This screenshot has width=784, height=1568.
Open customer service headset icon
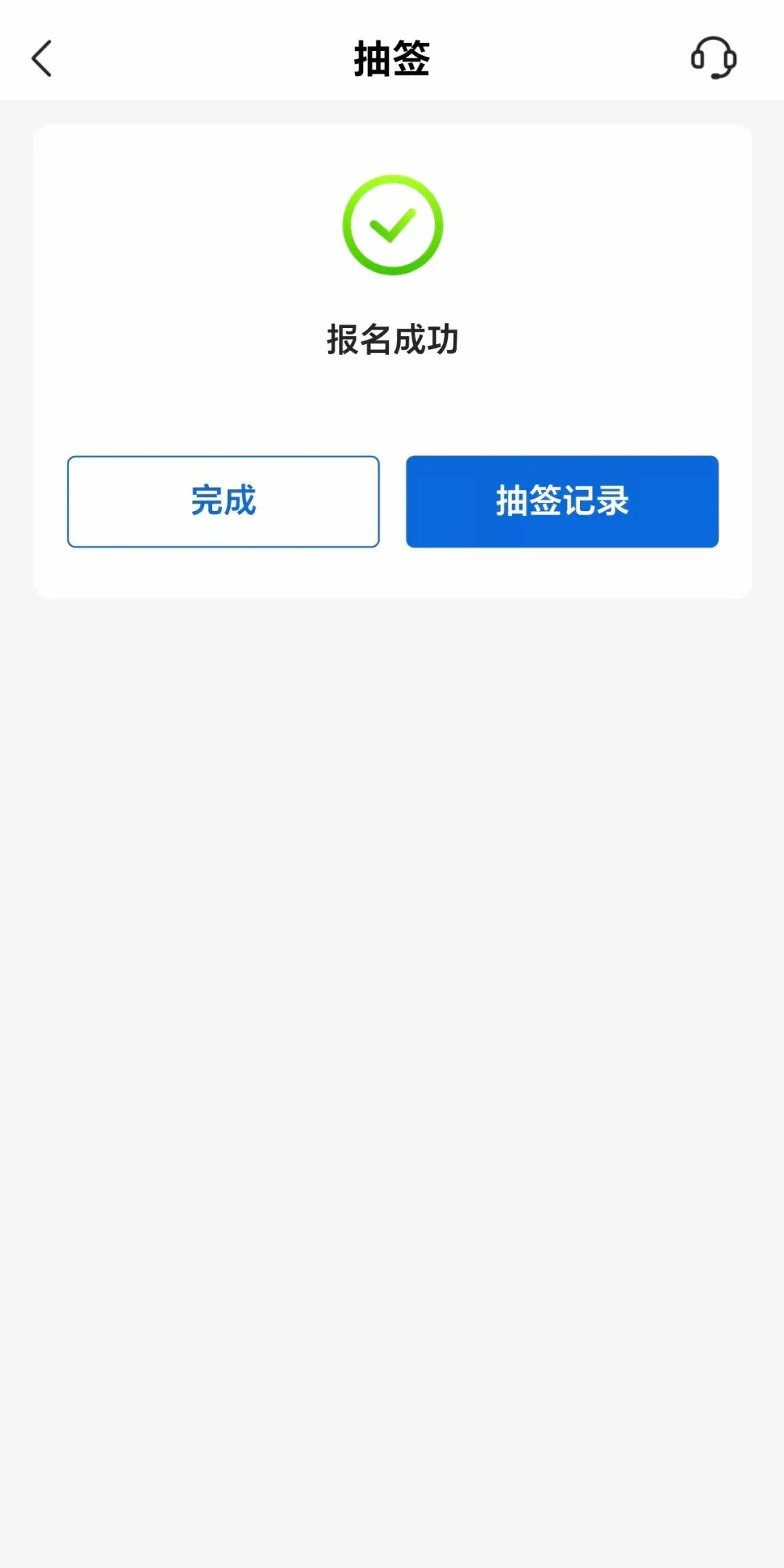coord(713,58)
